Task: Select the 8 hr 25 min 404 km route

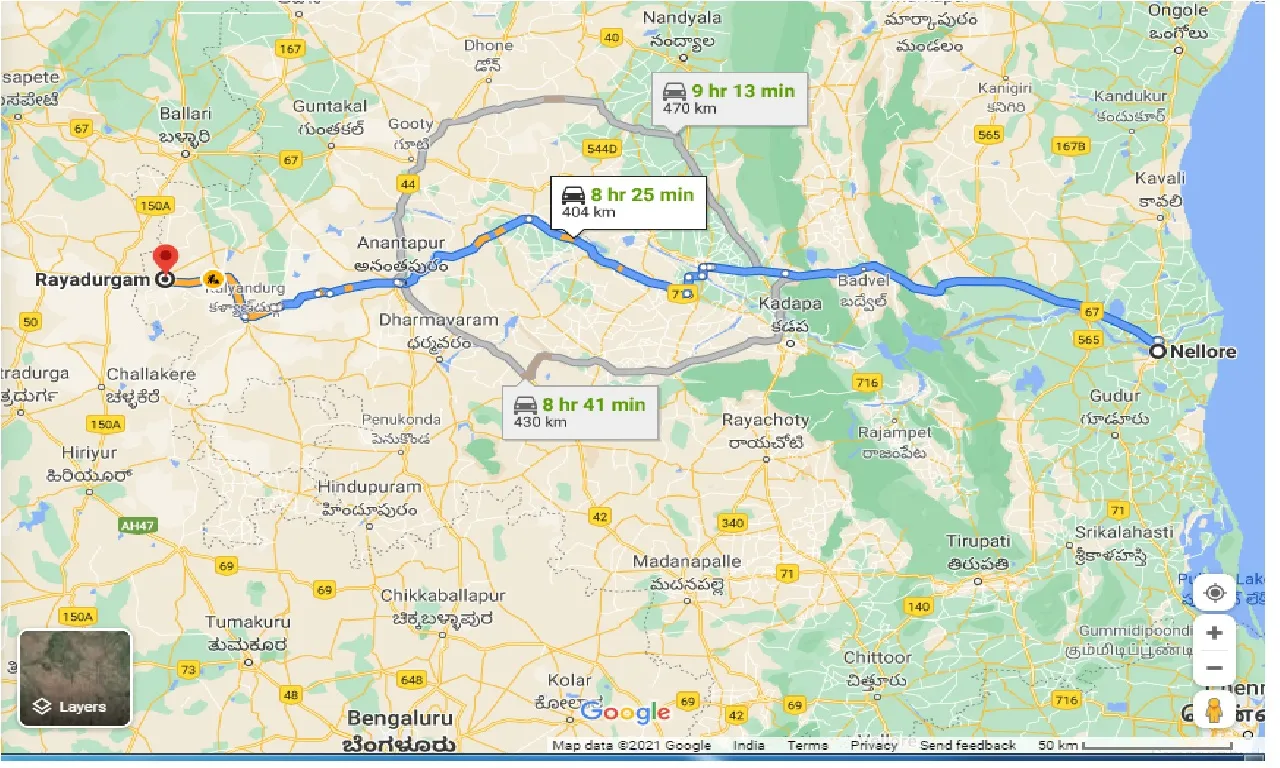Action: click(630, 201)
